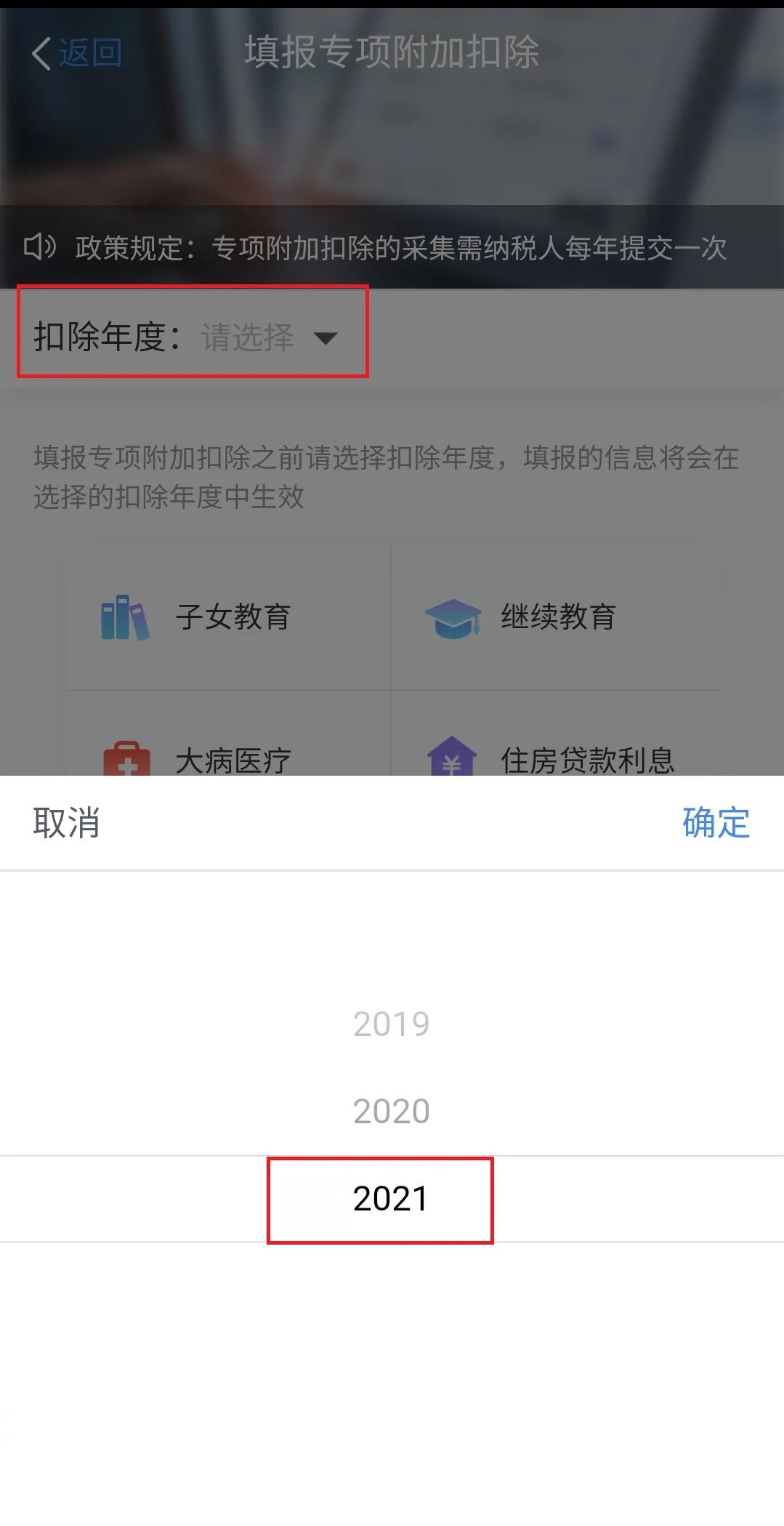Screen dimensions: 784x1526
Task: Confirm the year with 确定
Action: pyautogui.click(x=716, y=823)
